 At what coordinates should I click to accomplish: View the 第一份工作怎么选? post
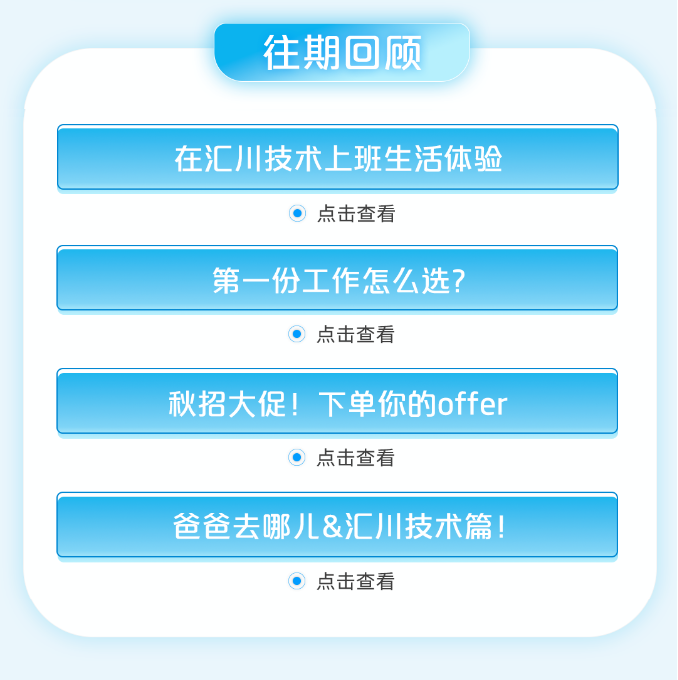(337, 279)
